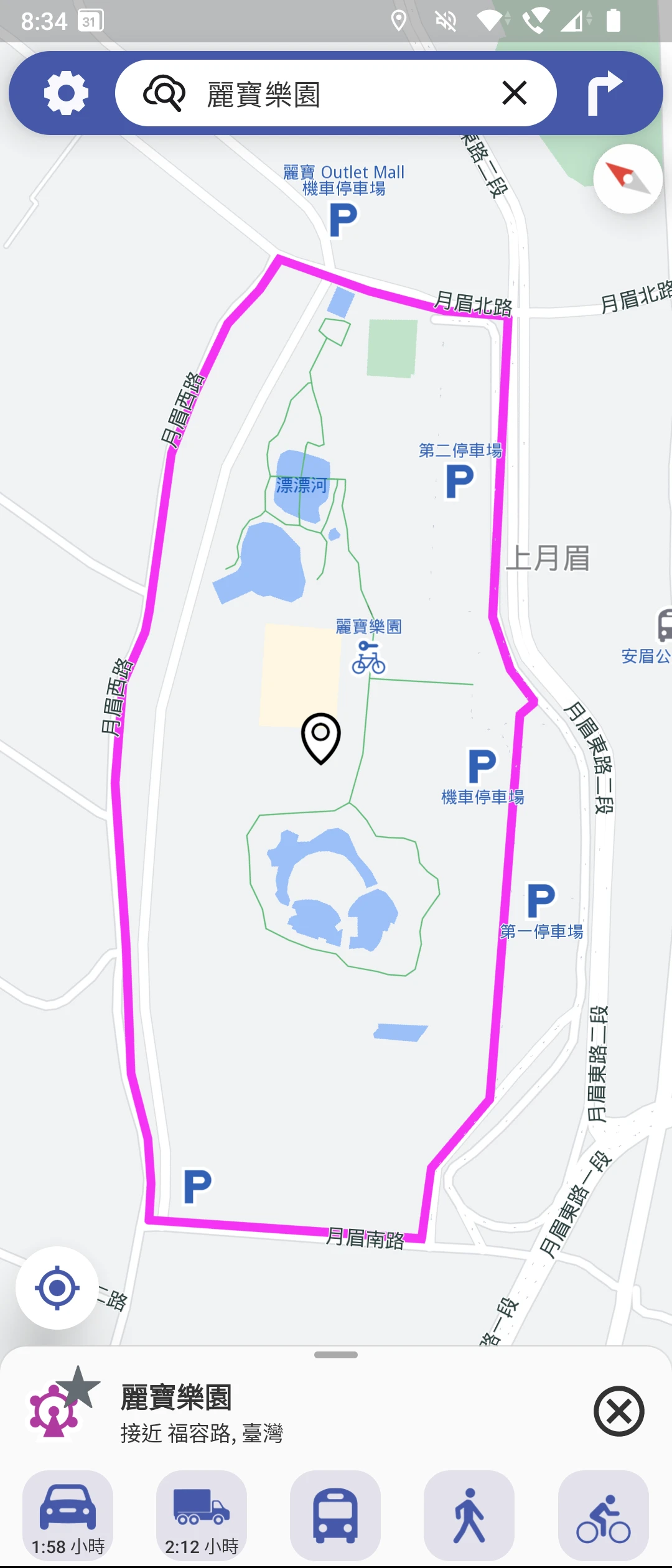Bookmark 麗寶樂園 with the star icon
This screenshot has height=1568, width=672.
coord(78,1386)
